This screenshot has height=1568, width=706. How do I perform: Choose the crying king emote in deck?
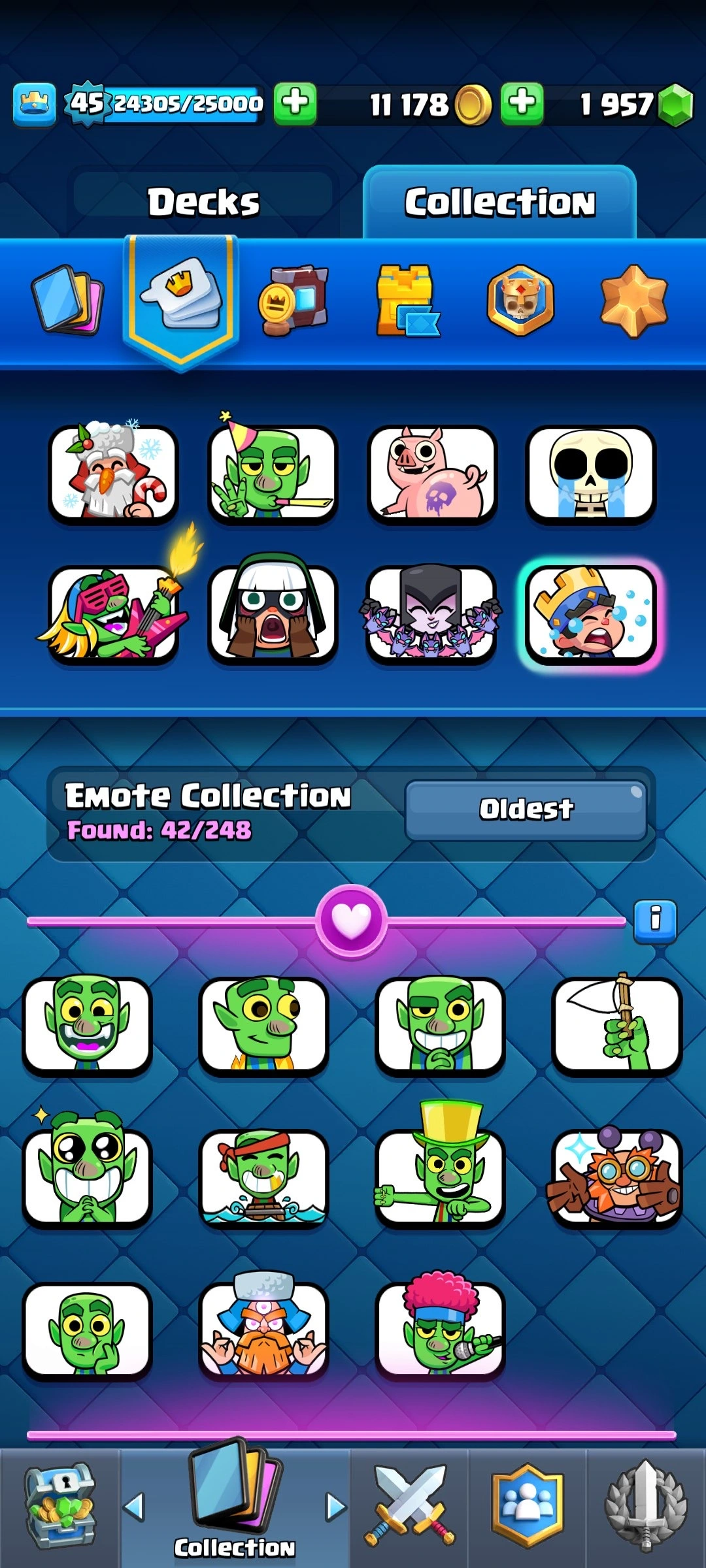pyautogui.click(x=590, y=614)
